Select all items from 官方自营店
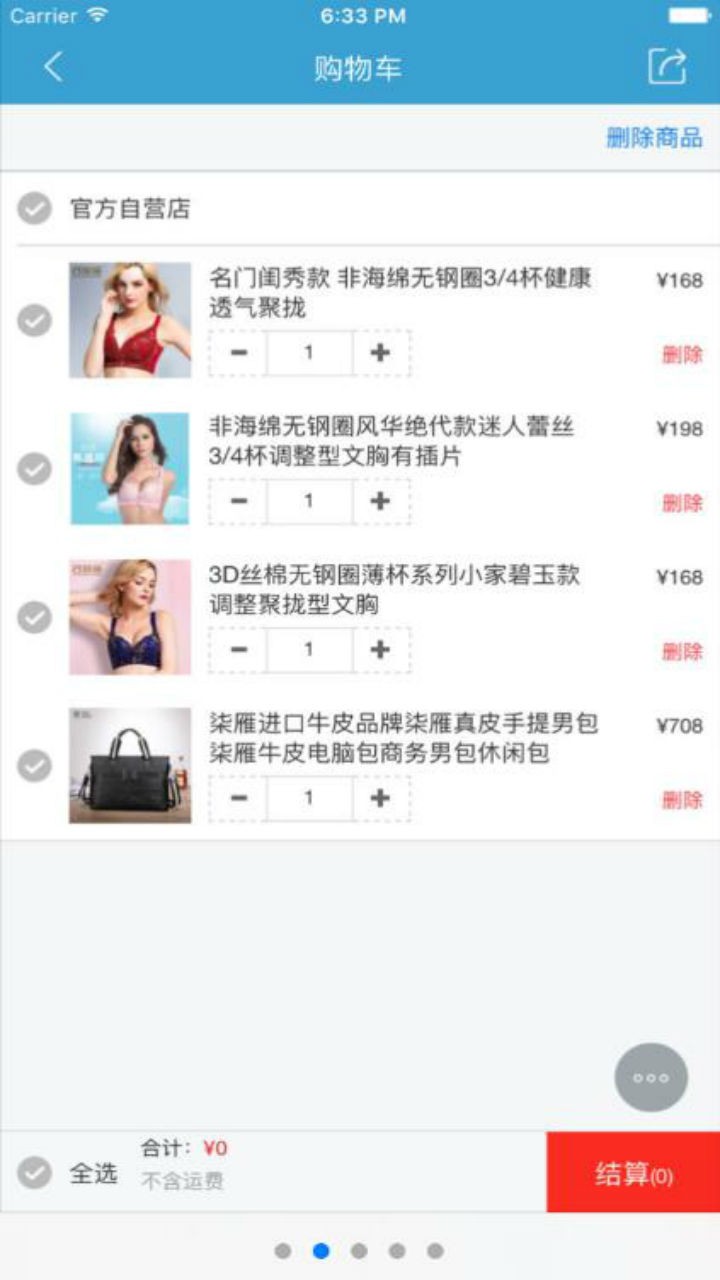 pos(35,209)
